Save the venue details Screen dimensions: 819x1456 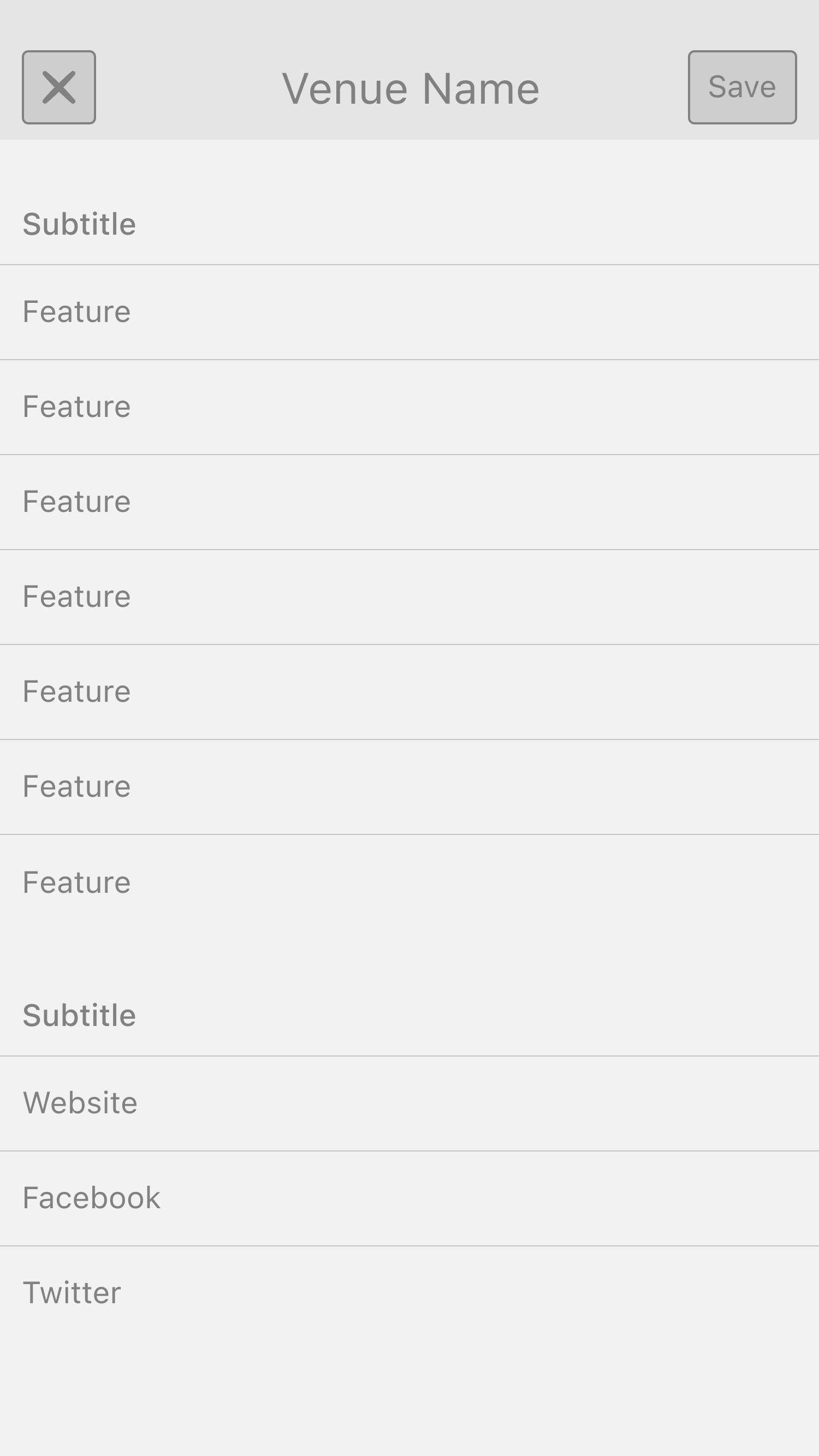click(x=741, y=88)
